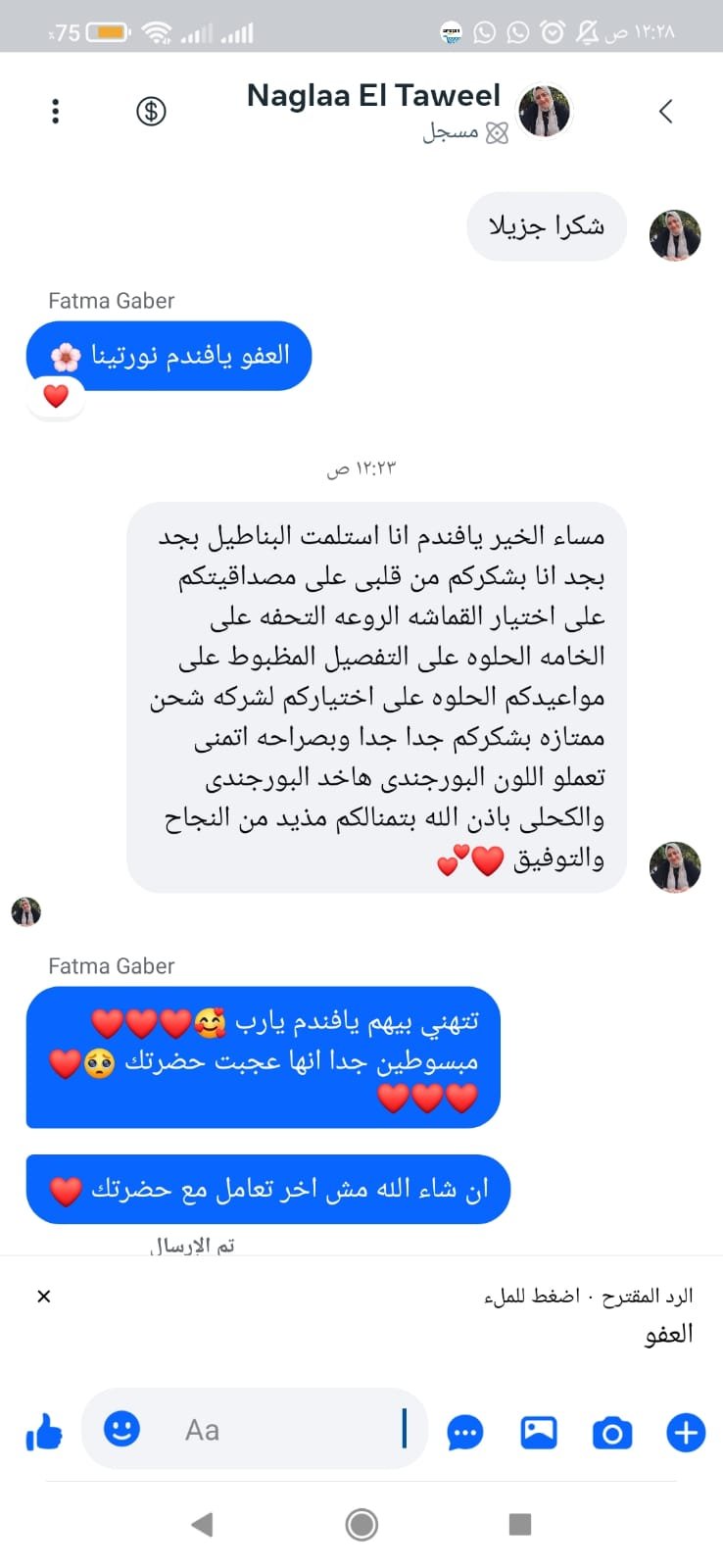Open the three-dot overflow menu
723x1568 pixels.
tap(56, 111)
